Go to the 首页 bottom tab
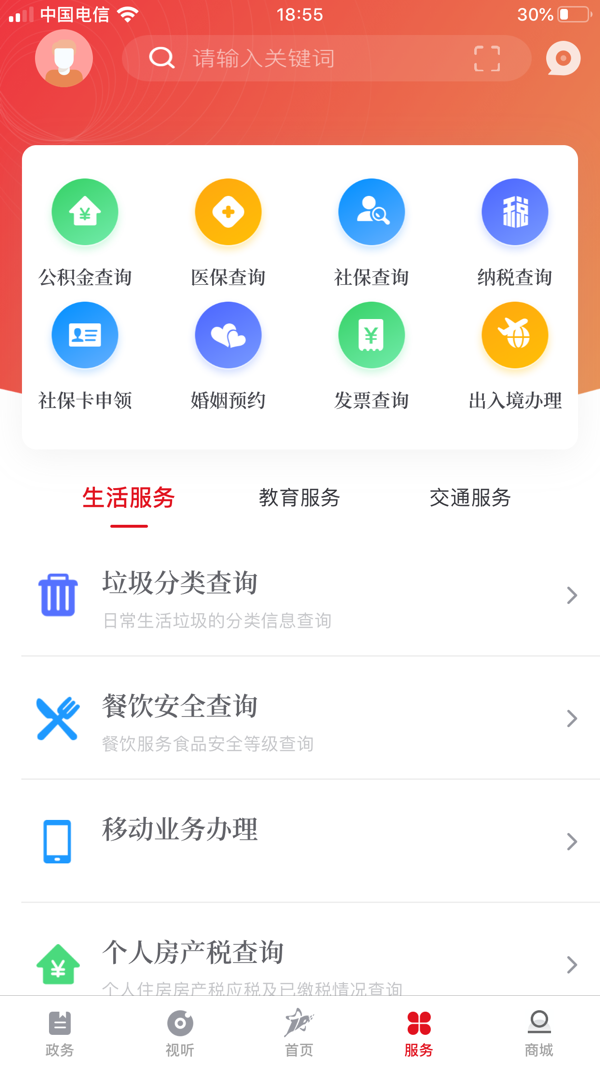 pos(299,1033)
